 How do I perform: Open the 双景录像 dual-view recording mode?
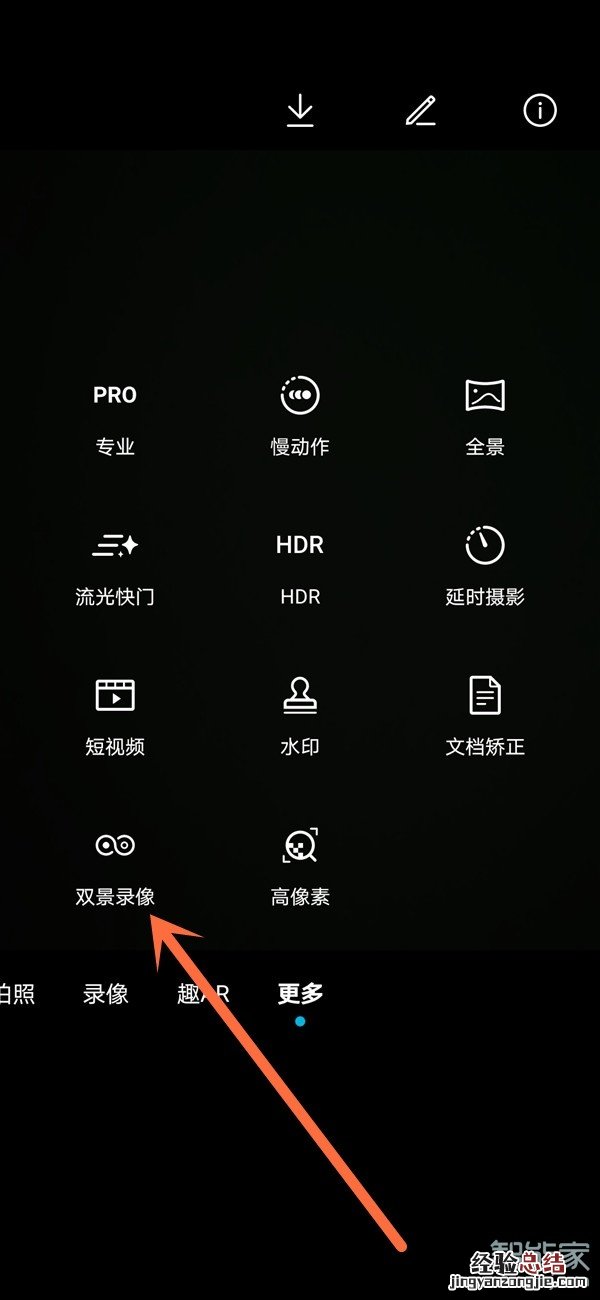[x=115, y=866]
